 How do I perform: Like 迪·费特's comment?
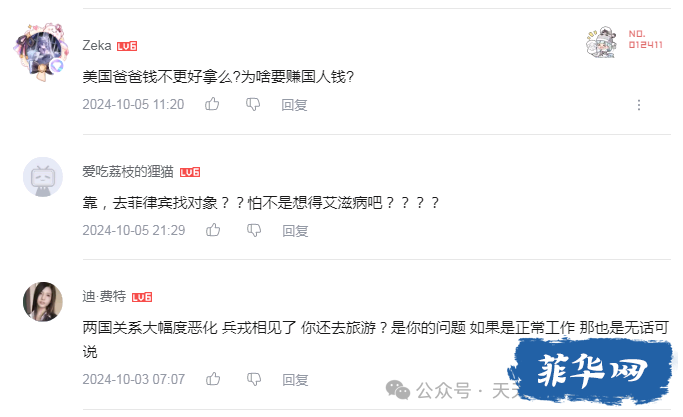pos(212,380)
